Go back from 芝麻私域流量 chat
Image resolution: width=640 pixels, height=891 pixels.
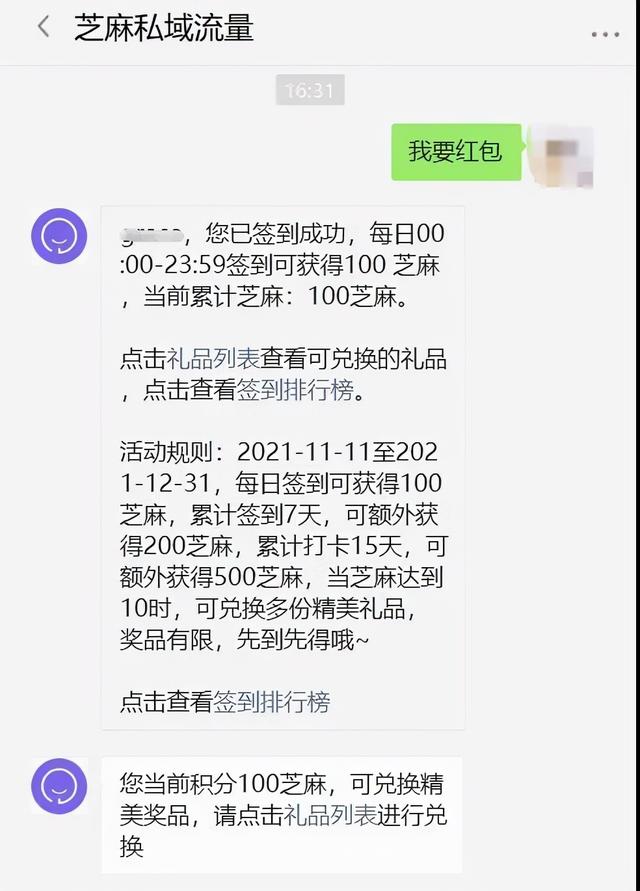pos(43,27)
